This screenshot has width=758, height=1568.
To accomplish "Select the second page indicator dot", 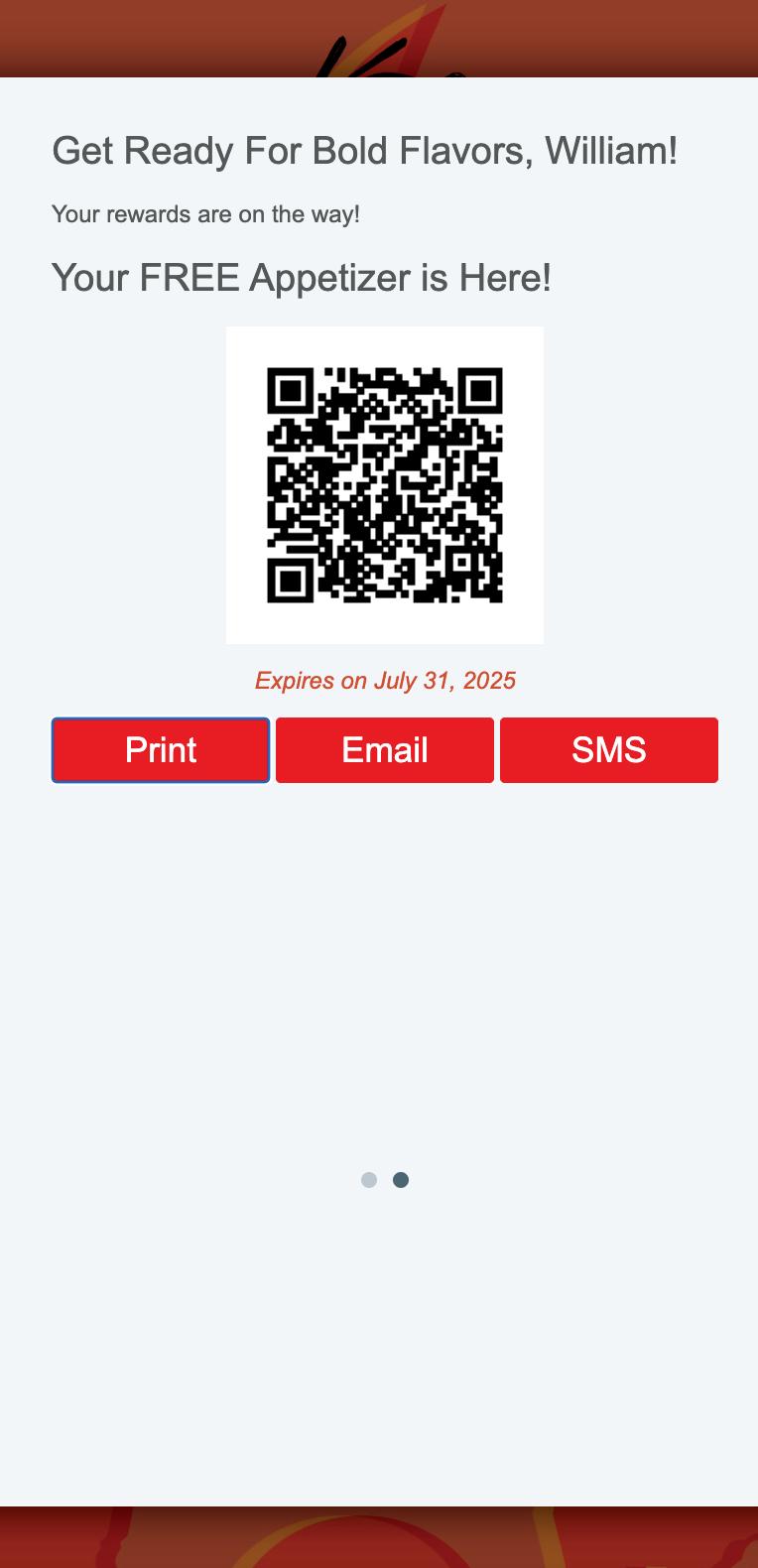I will pos(401,1180).
